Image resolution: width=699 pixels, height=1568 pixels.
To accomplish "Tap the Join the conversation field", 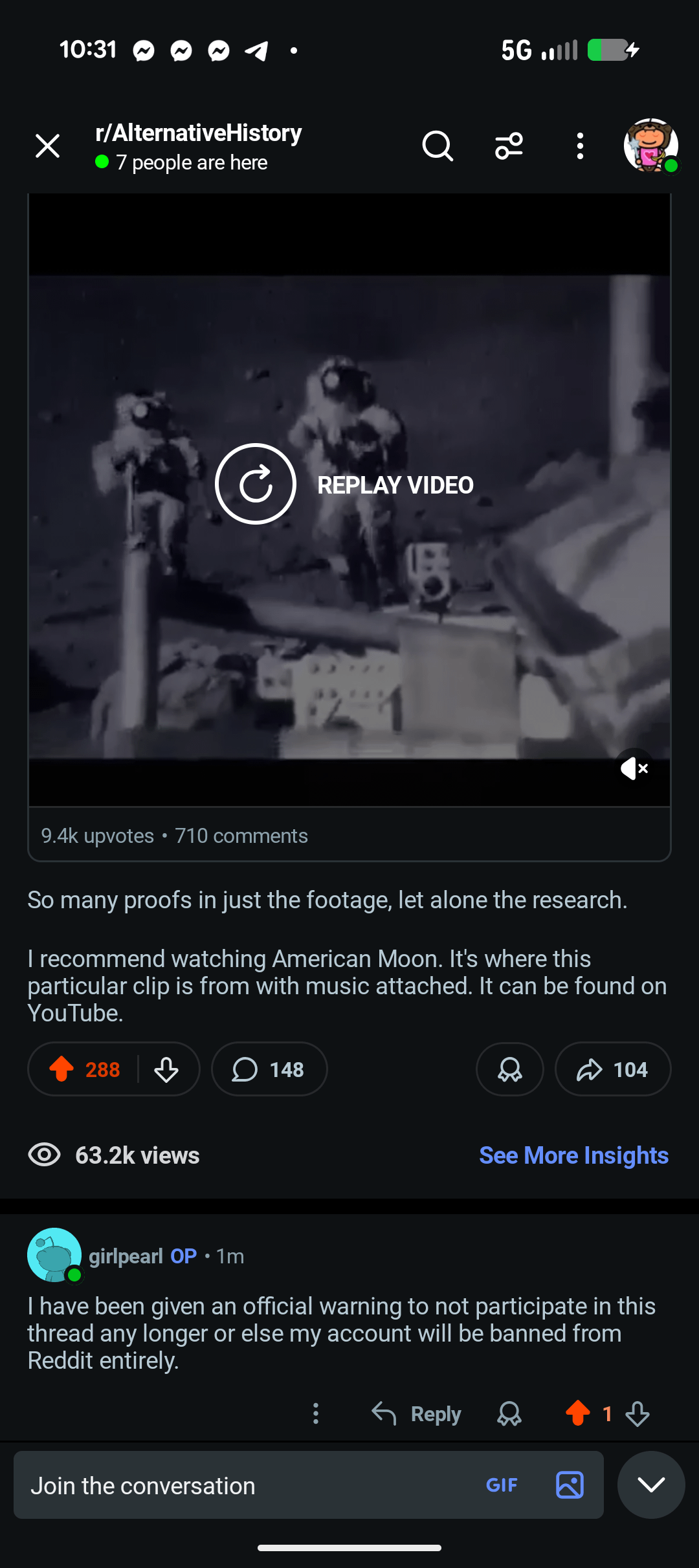I will [246, 1486].
